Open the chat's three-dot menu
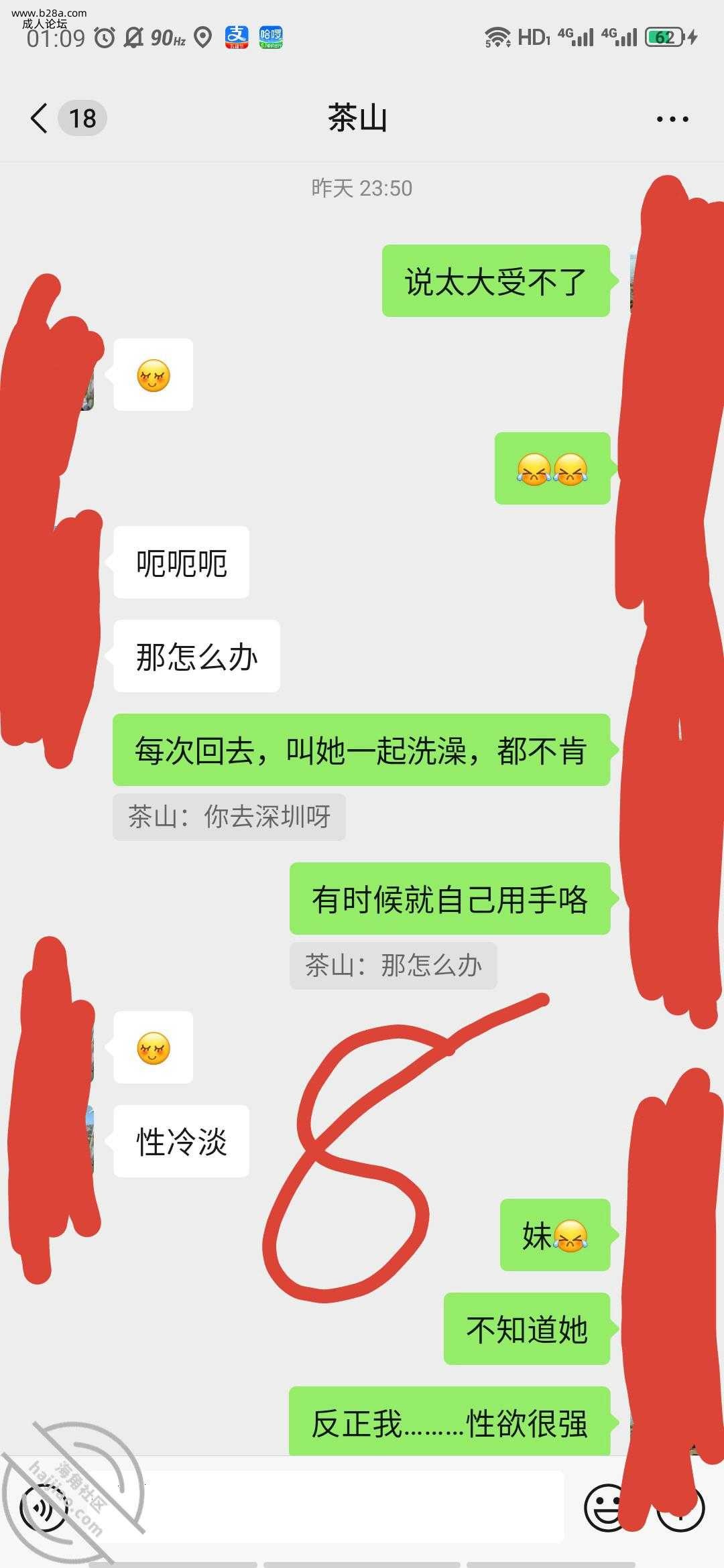The height and width of the screenshot is (1568, 724). [x=672, y=119]
